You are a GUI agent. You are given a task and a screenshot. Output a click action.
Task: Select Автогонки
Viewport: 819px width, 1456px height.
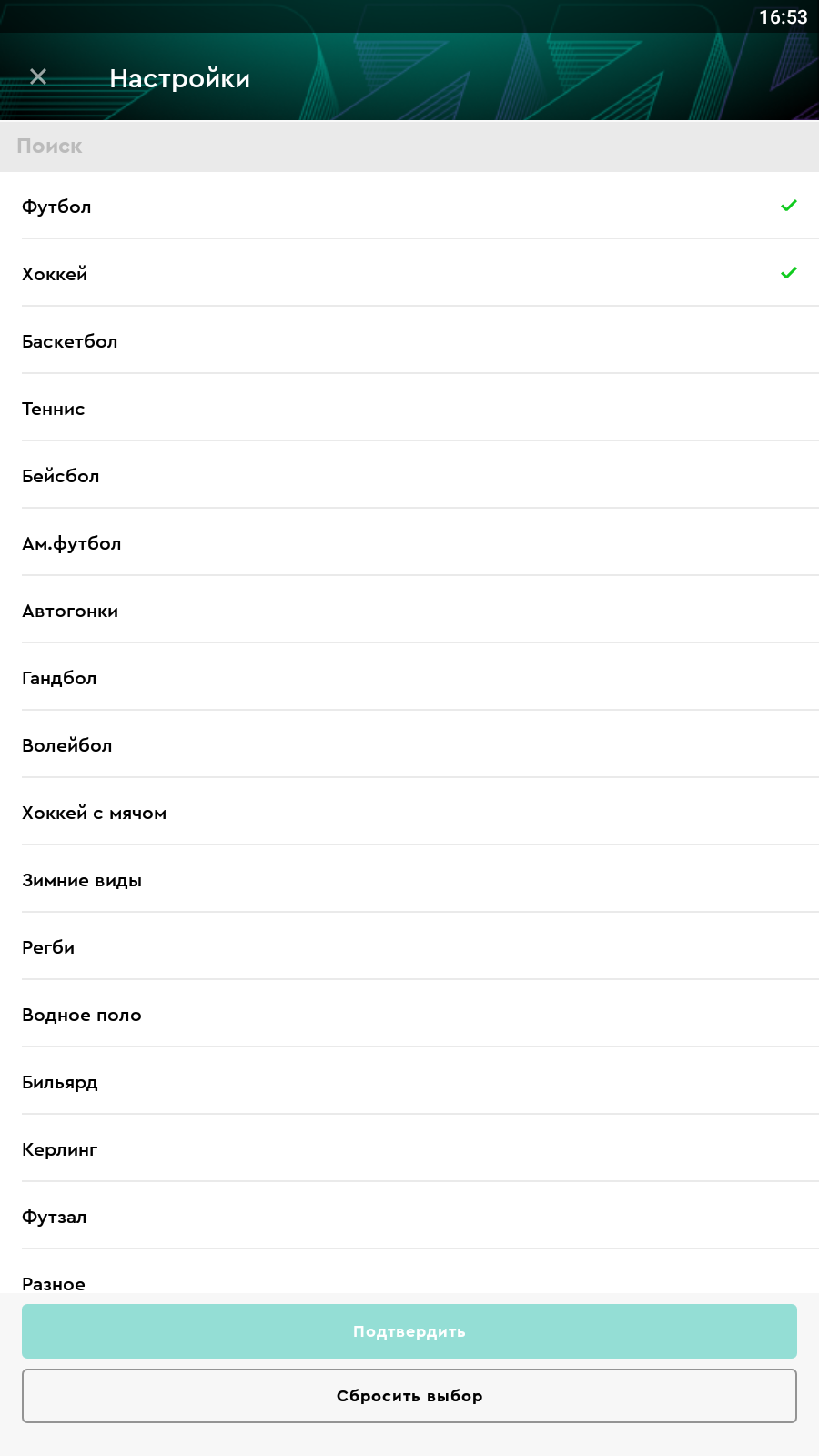(x=409, y=611)
